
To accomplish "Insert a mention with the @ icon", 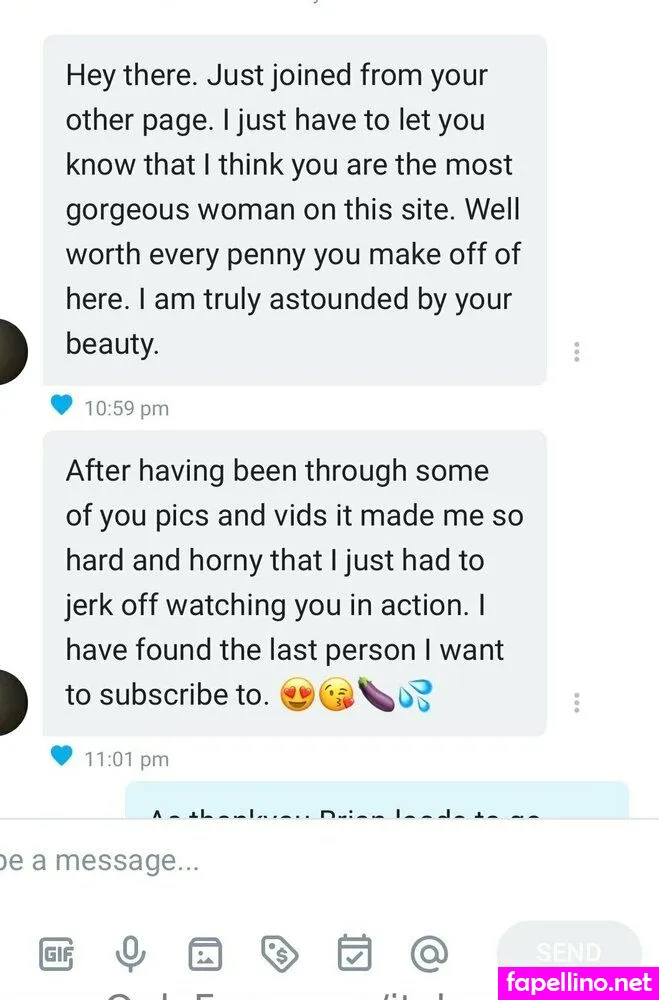I will coord(428,954).
